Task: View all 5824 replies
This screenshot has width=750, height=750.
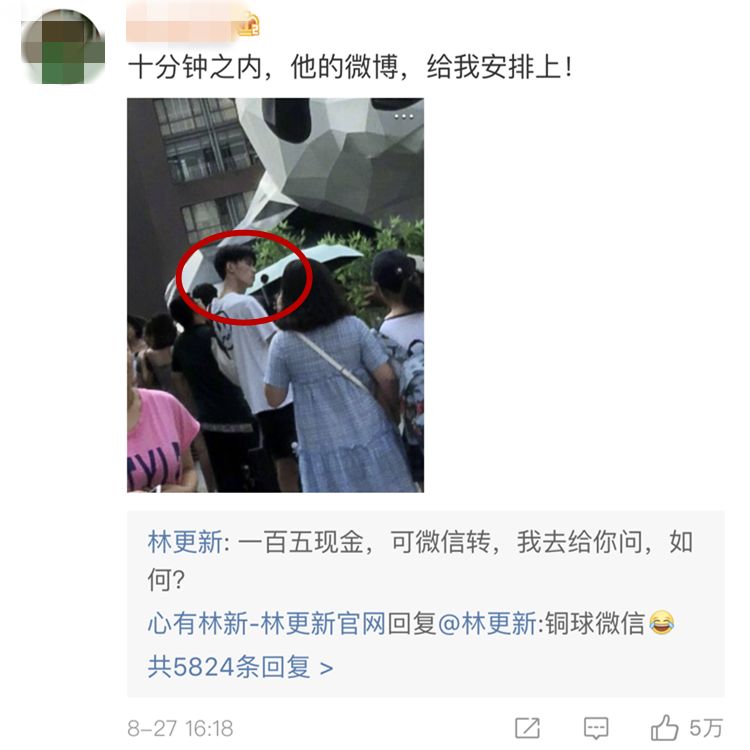Action: pyautogui.click(x=241, y=667)
